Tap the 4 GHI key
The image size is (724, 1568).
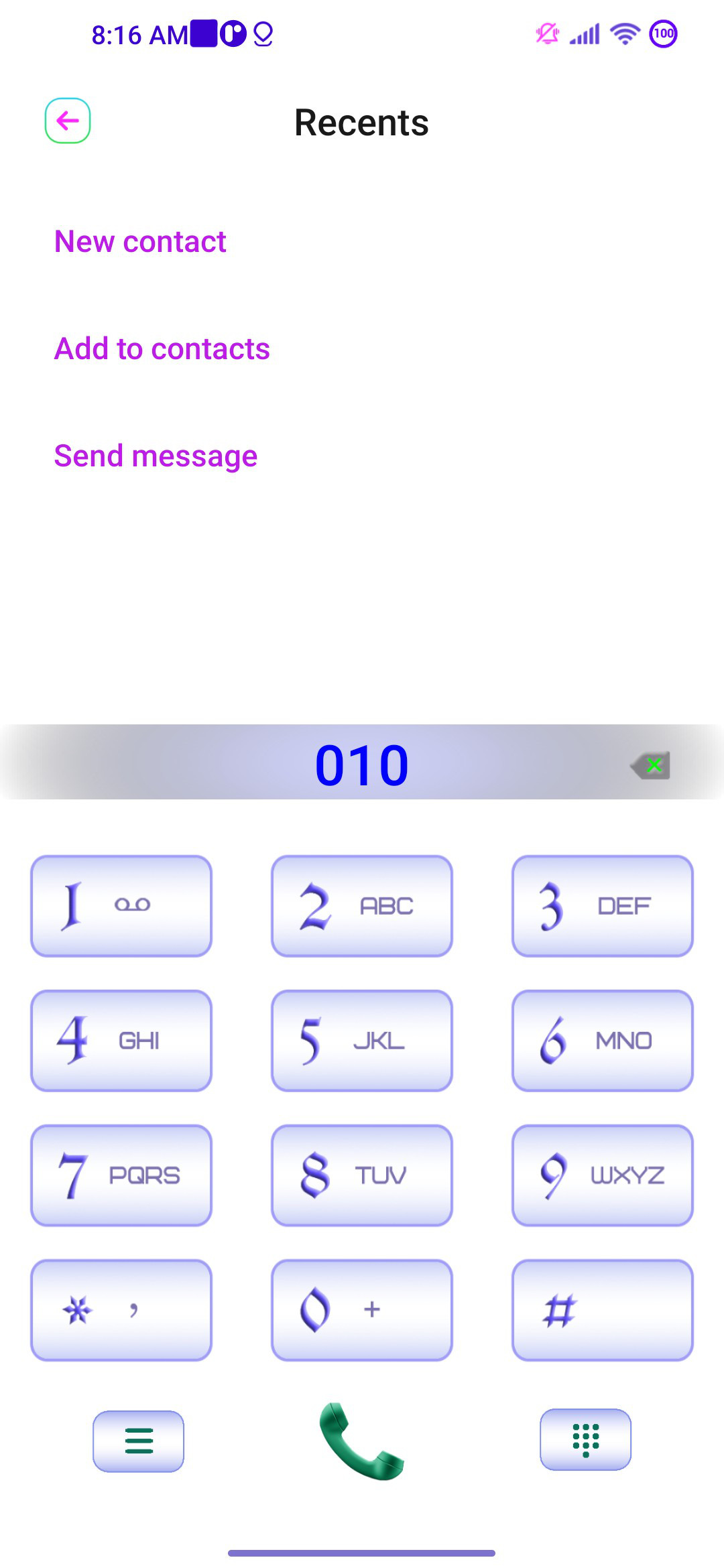pyautogui.click(x=121, y=1041)
